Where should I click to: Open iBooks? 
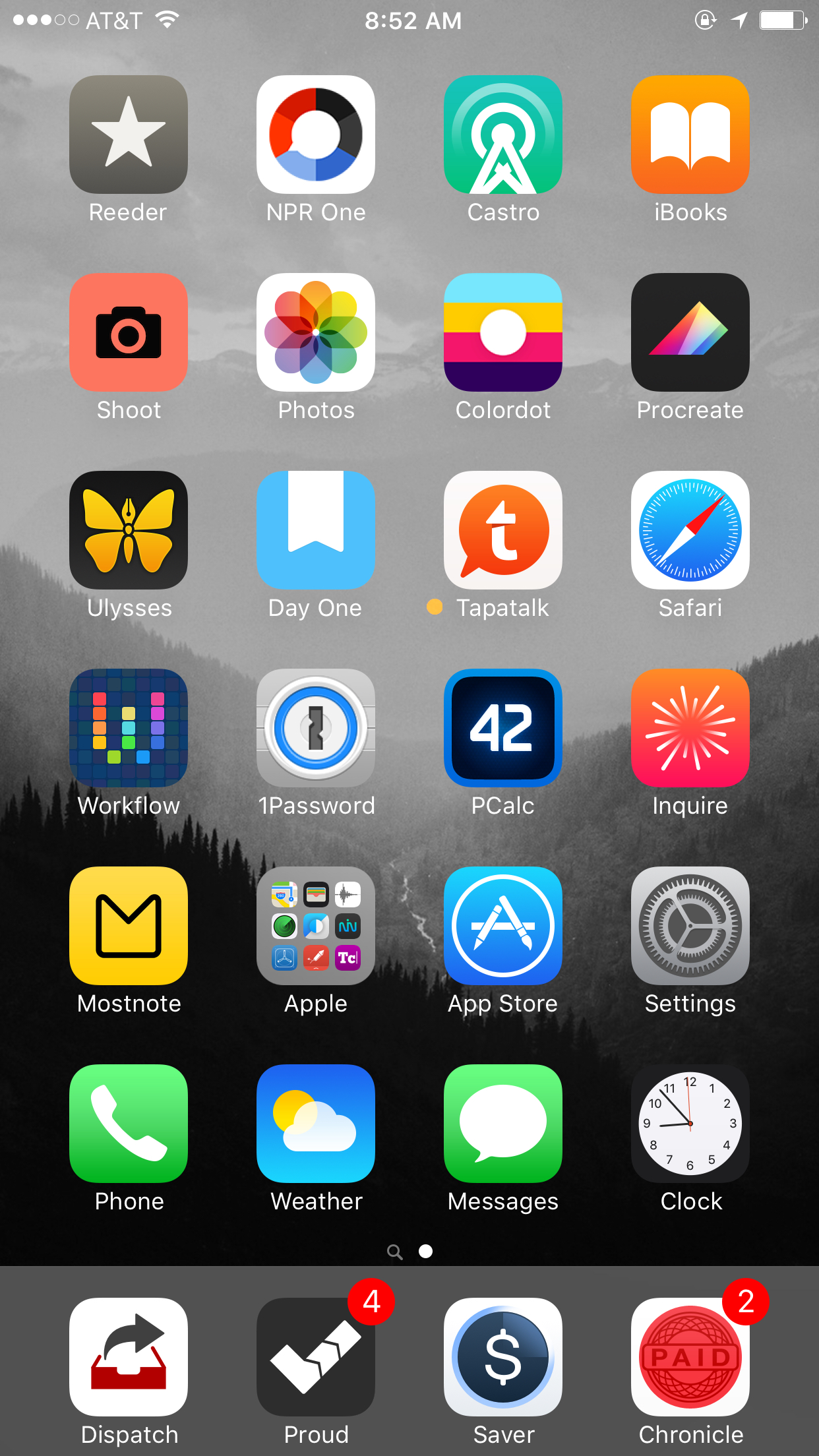coord(690,135)
